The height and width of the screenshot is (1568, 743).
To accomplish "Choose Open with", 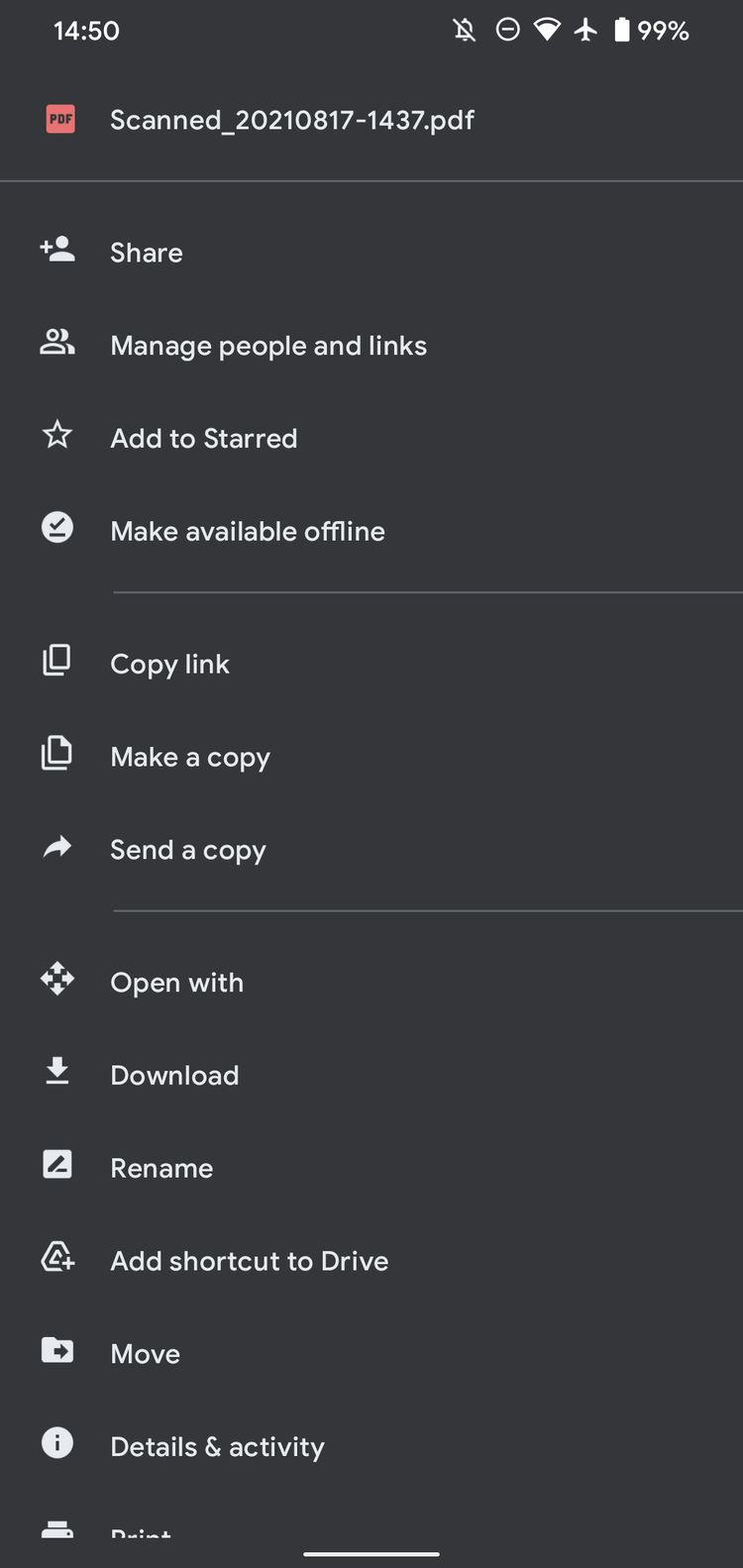I will pyautogui.click(x=371, y=983).
